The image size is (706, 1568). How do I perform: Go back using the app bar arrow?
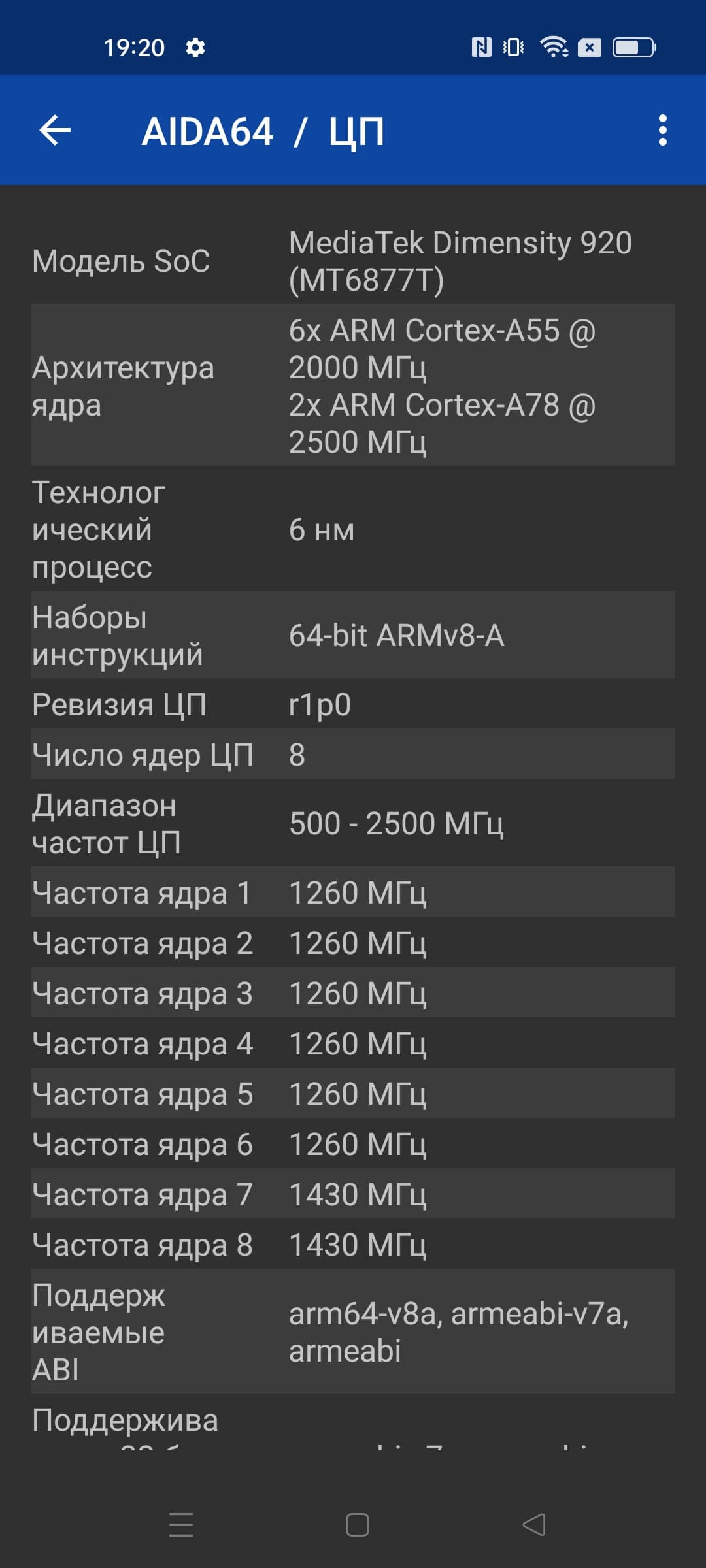(x=55, y=130)
